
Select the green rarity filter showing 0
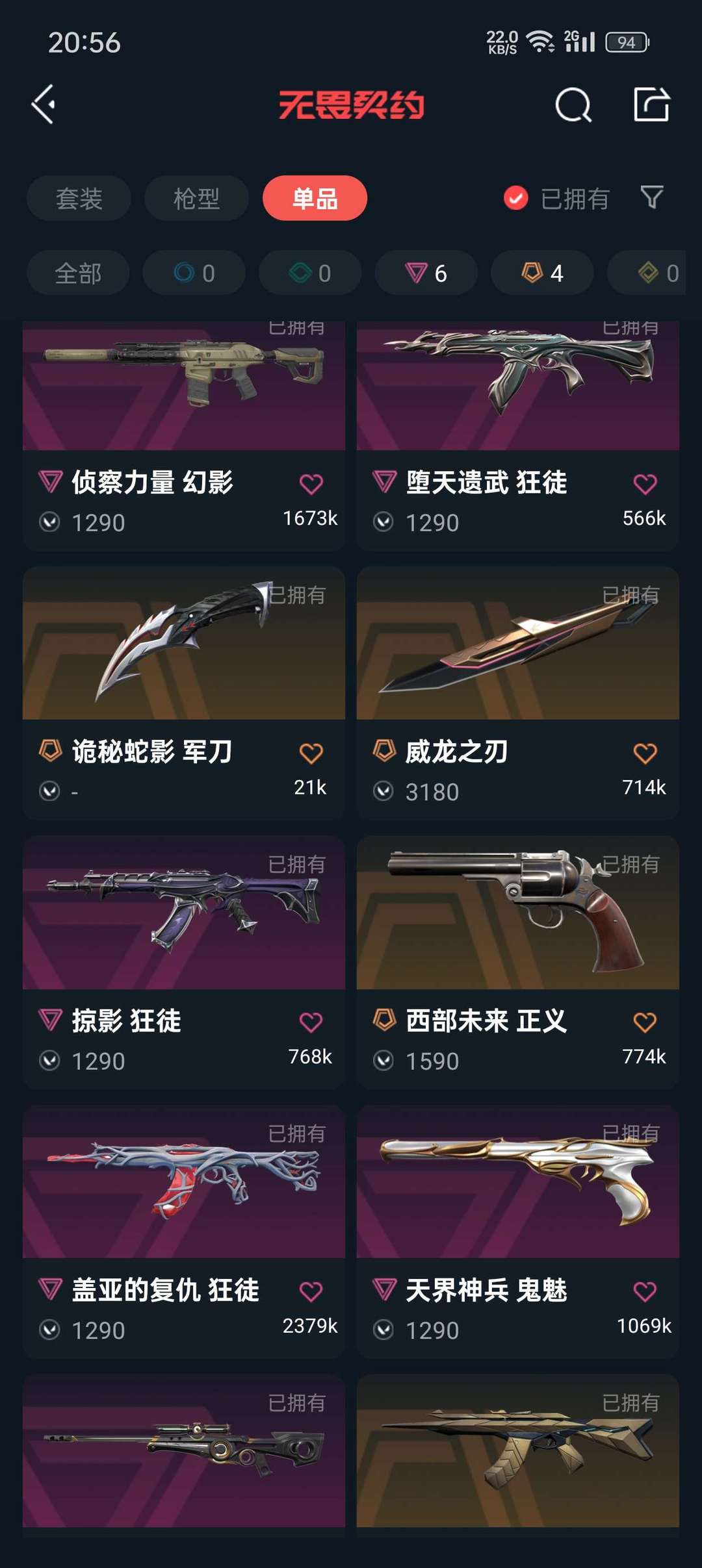tap(309, 273)
